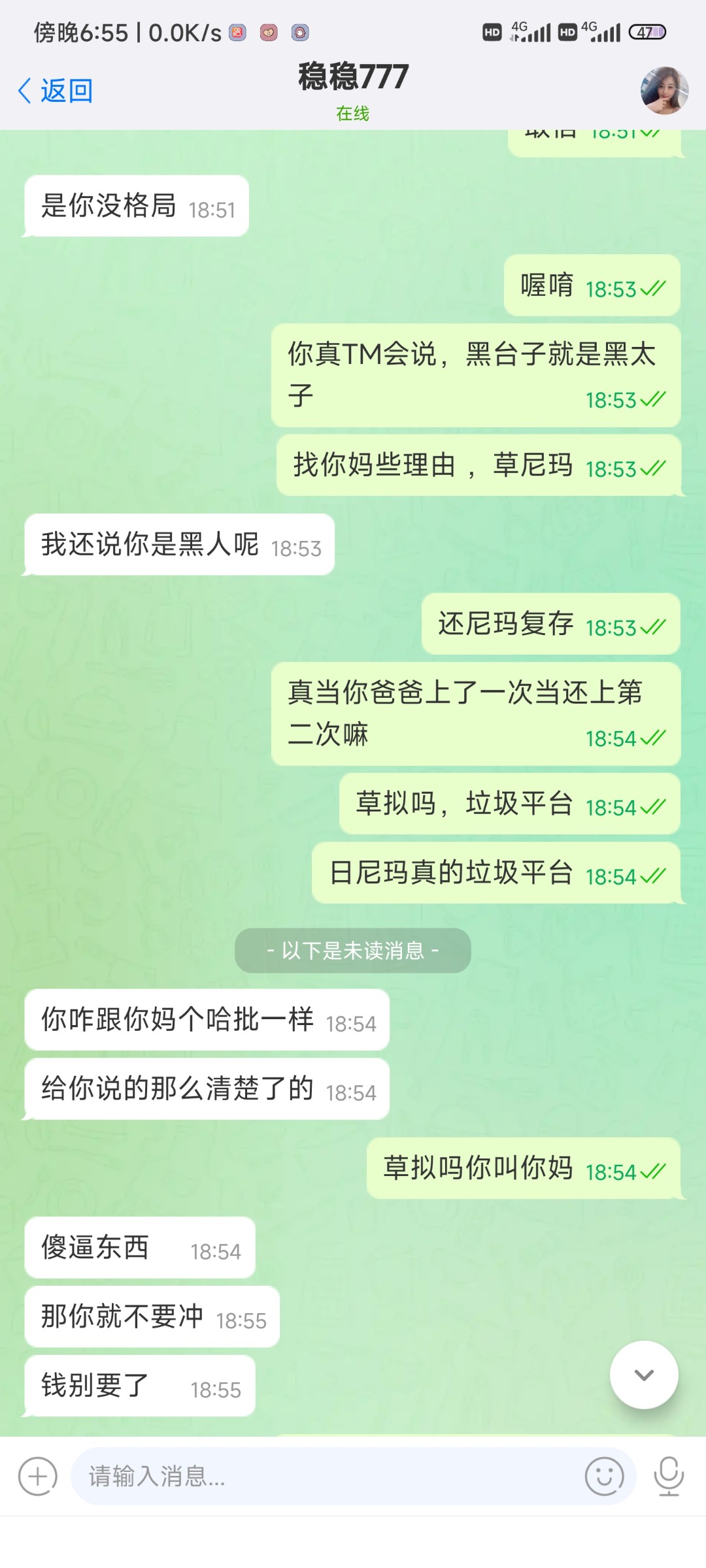Focus the 请输入消息 message field
The image size is (706, 1568).
[x=327, y=1476]
